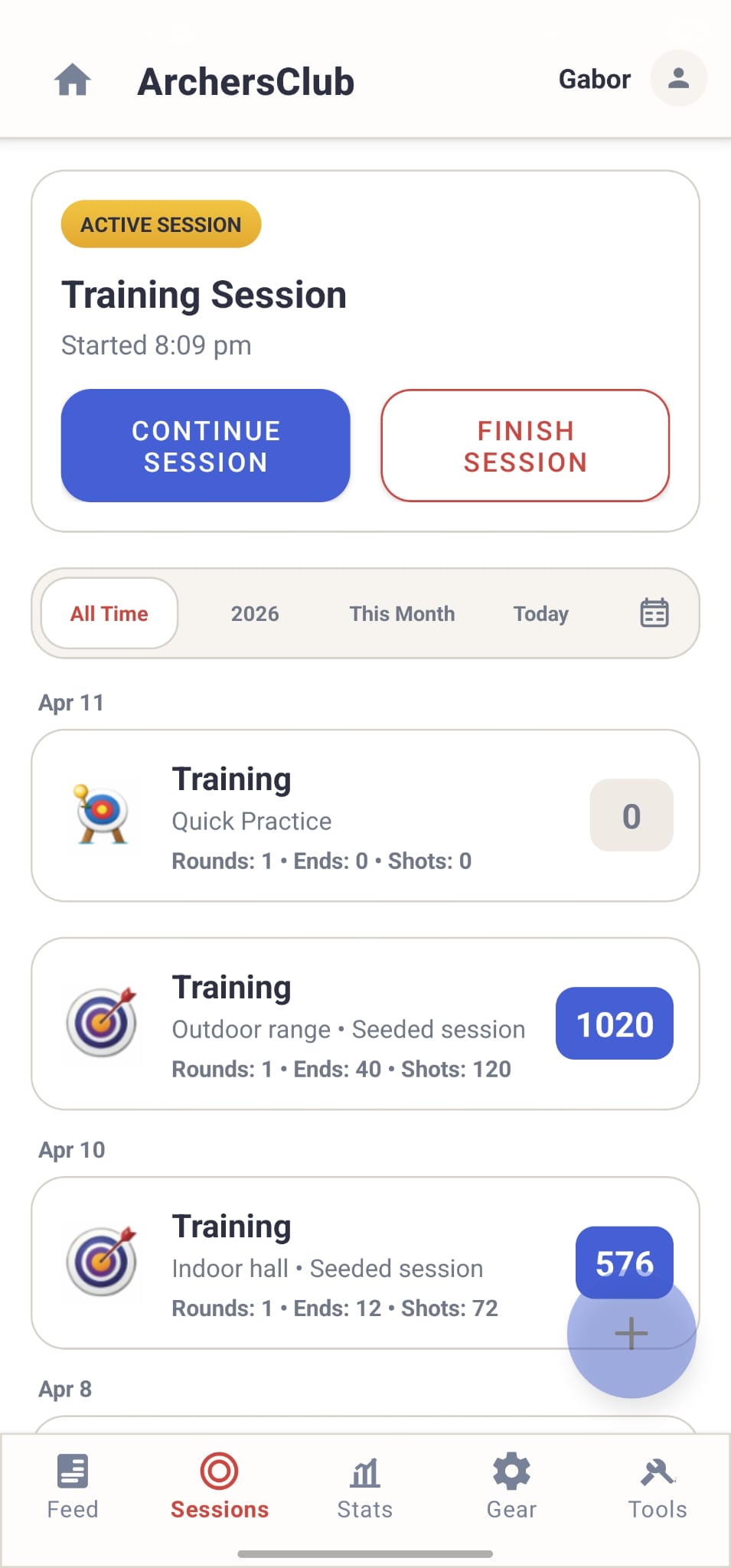Go to the Sessions tab

pos(220,1486)
